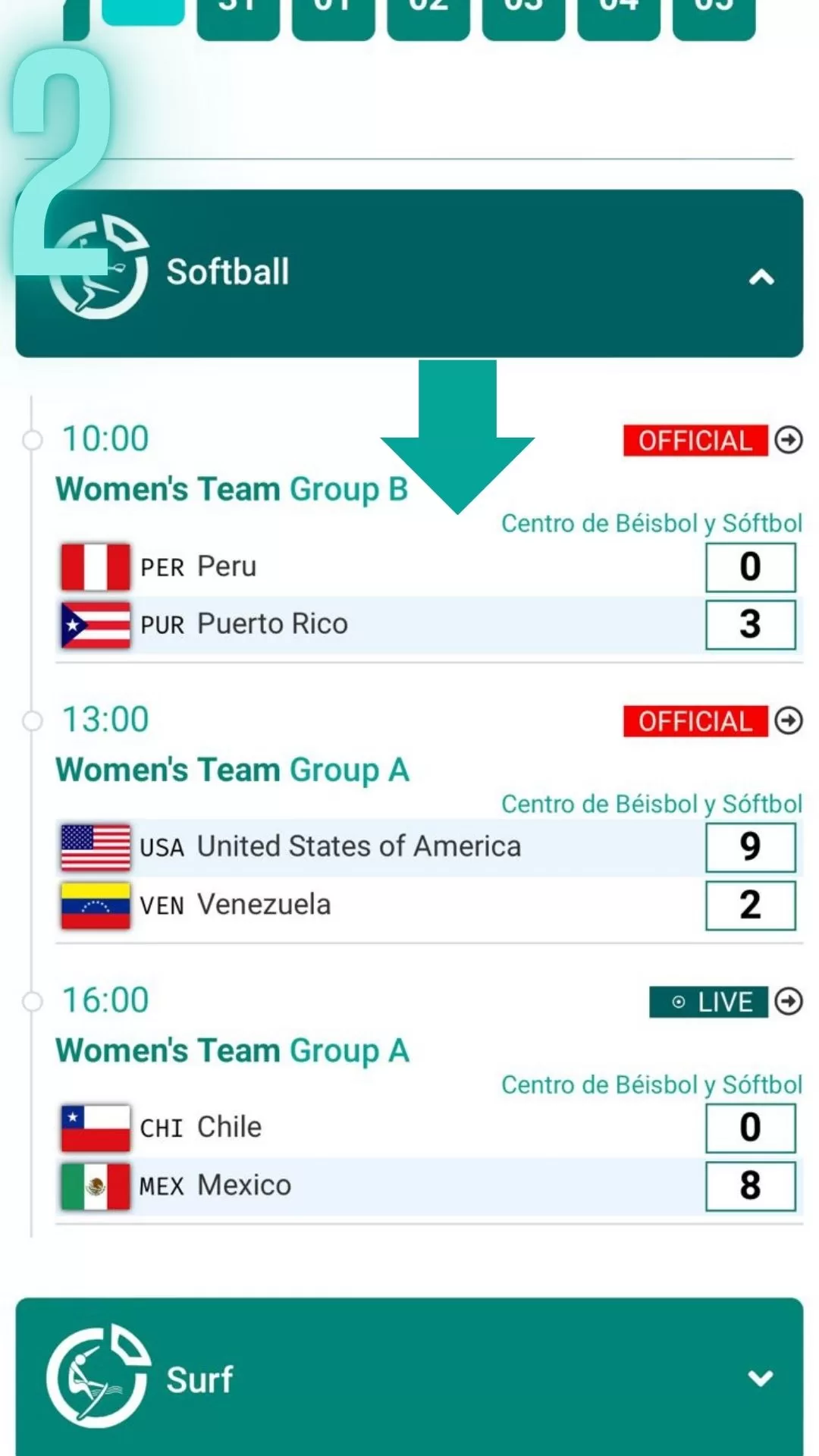The width and height of the screenshot is (819, 1456).
Task: Click Centro de Béisbol y Sóftbol venue link
Action: coord(651,523)
